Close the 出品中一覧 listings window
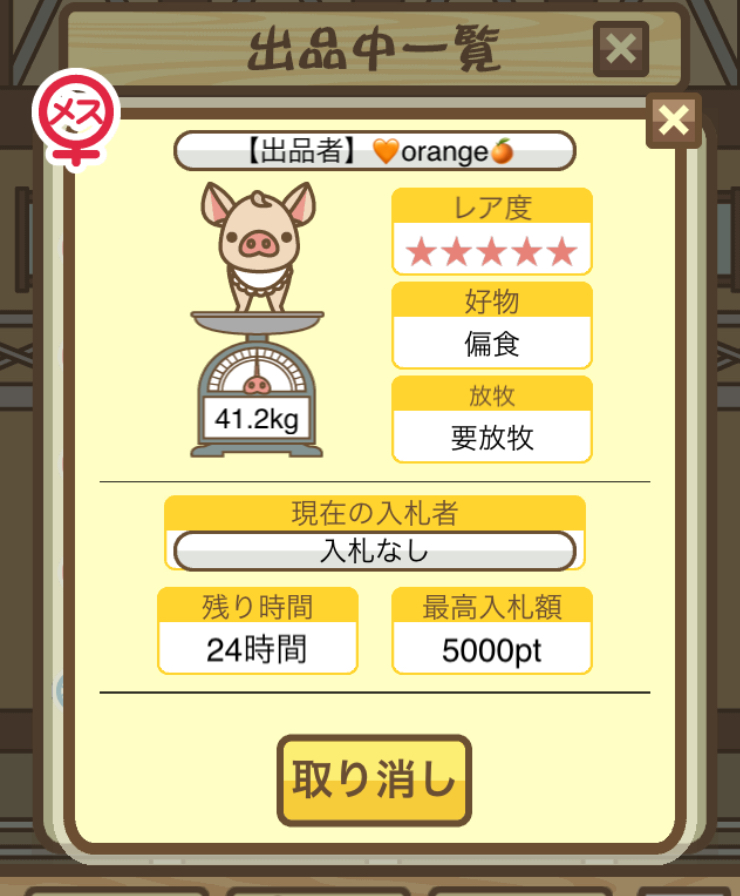The height and width of the screenshot is (896, 740). (620, 48)
